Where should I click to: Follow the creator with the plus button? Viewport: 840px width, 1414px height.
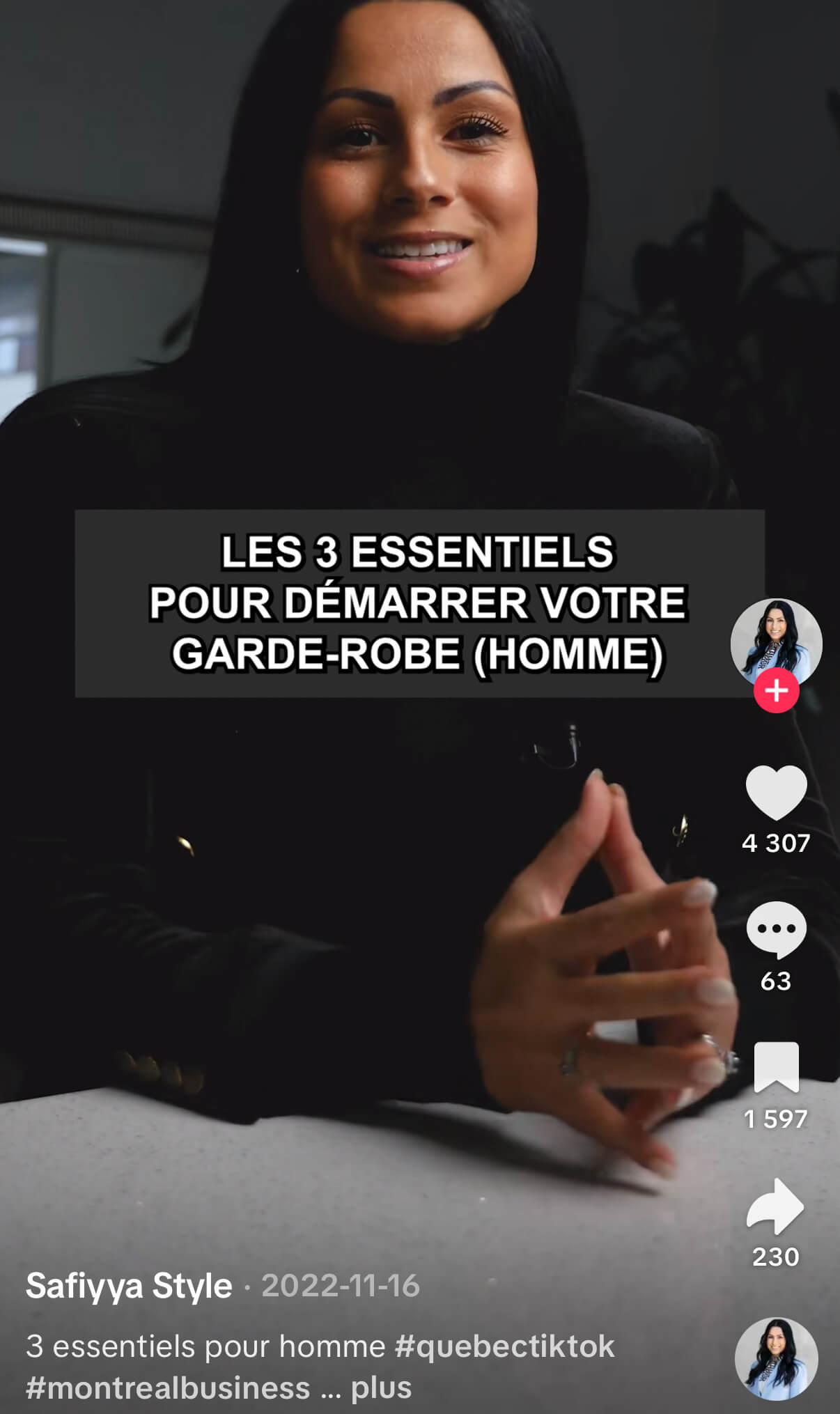click(776, 690)
